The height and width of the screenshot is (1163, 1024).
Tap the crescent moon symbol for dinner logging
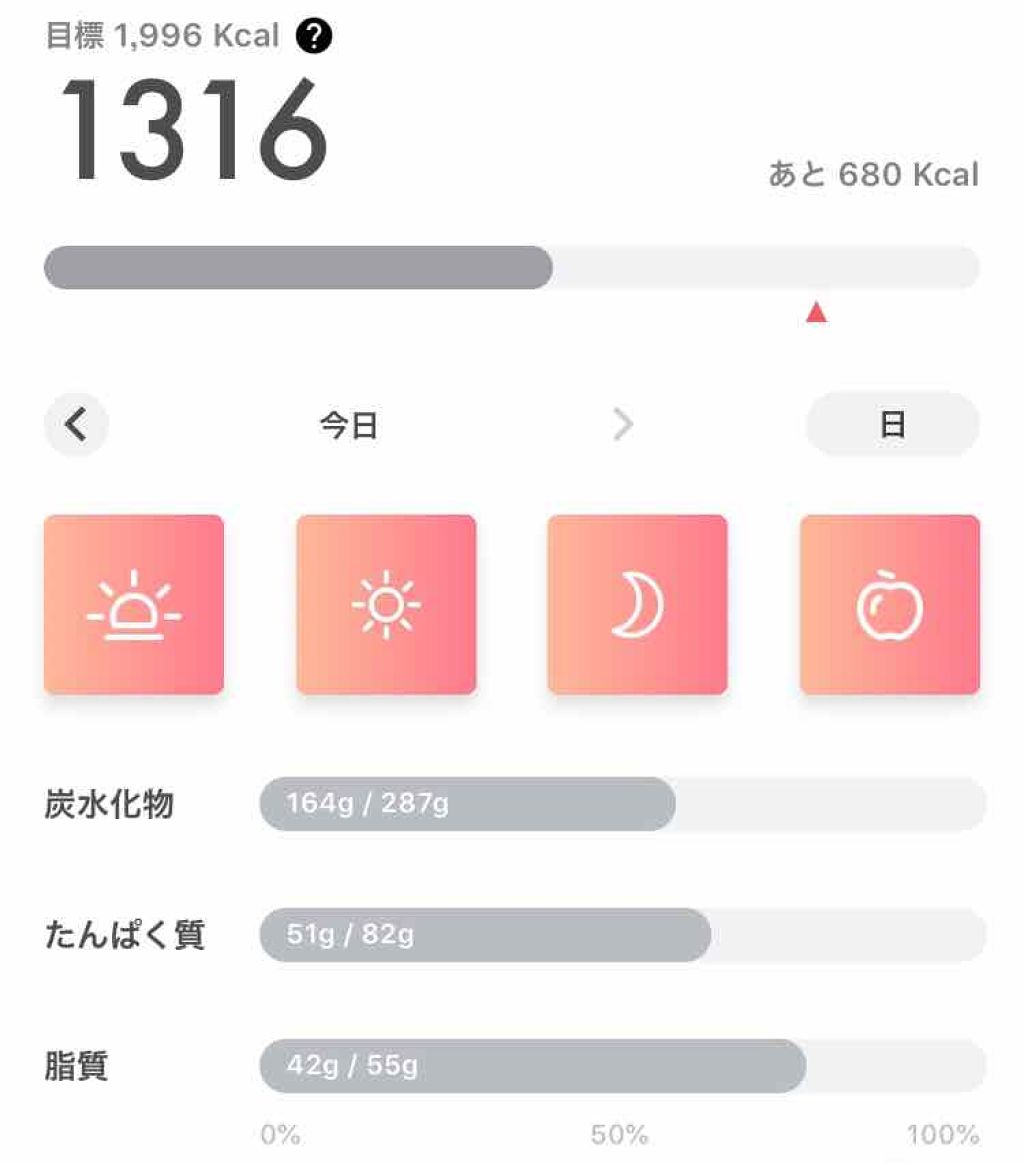pyautogui.click(x=637, y=602)
